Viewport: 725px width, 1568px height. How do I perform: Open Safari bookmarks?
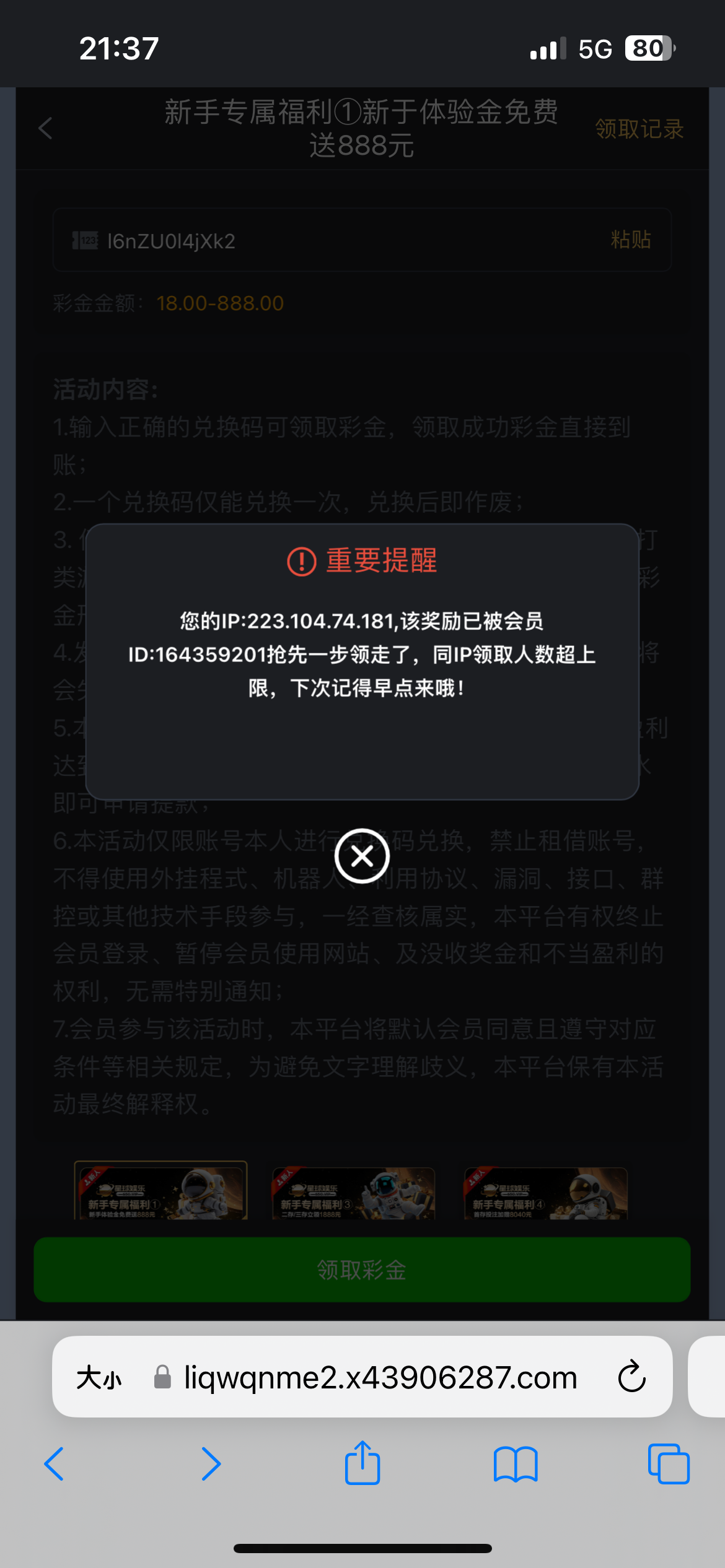[516, 1464]
